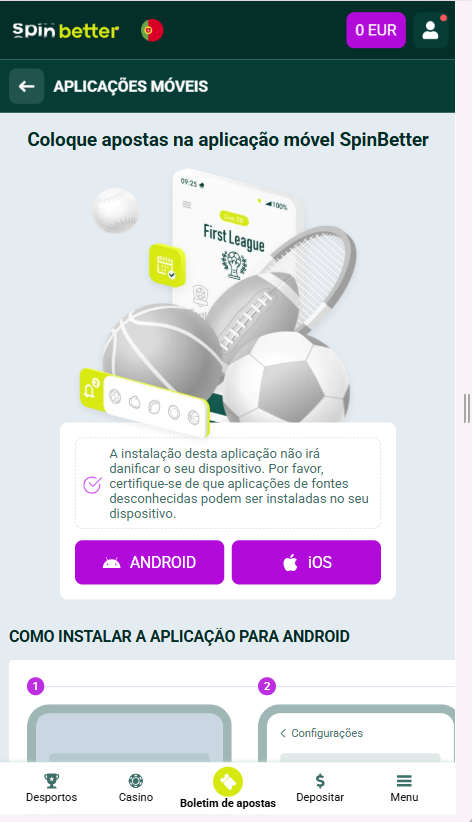
Task: Tap the 0 EUR balance button
Action: click(376, 30)
